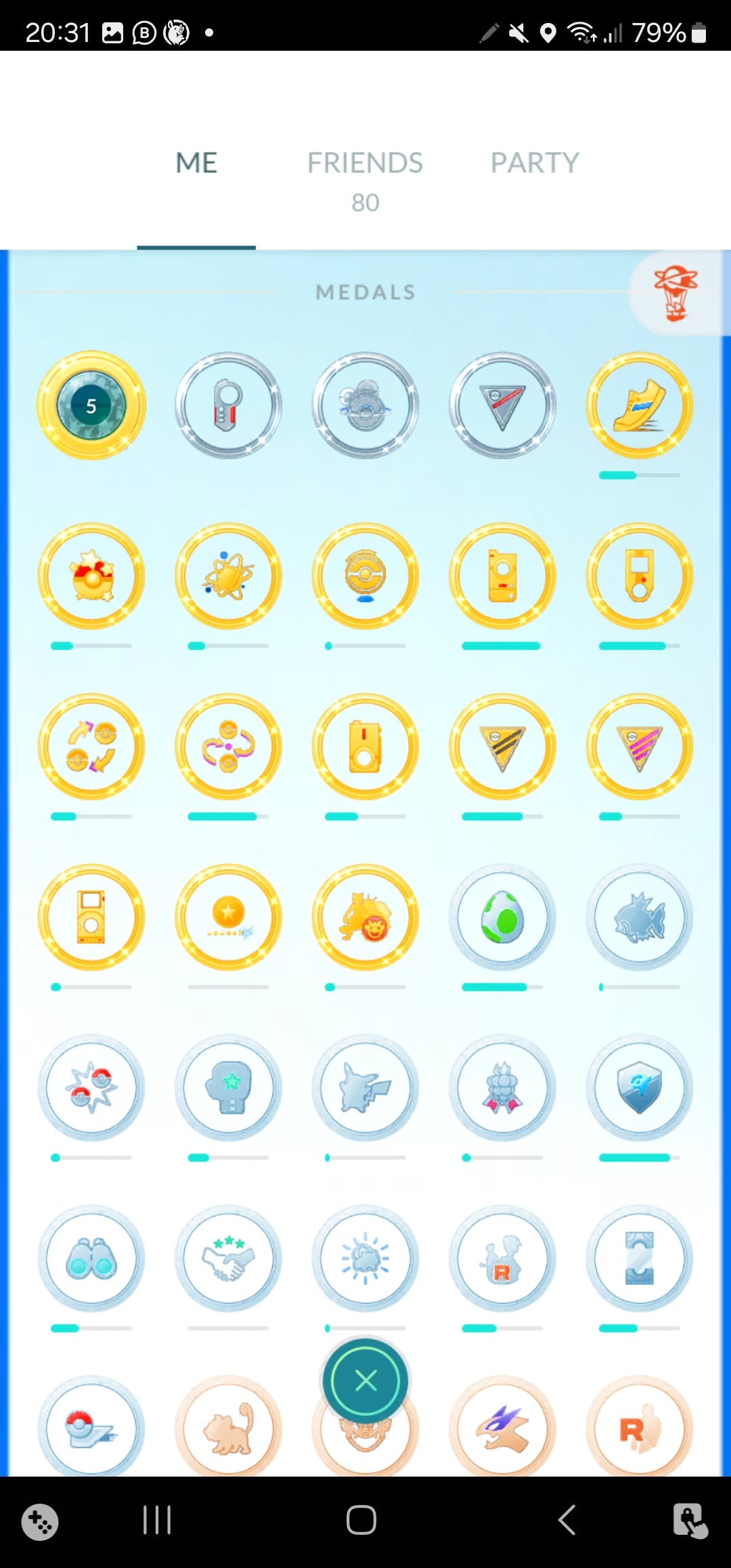Tap the Team Rocket balloon icon
The width and height of the screenshot is (731, 1568).
(x=675, y=293)
